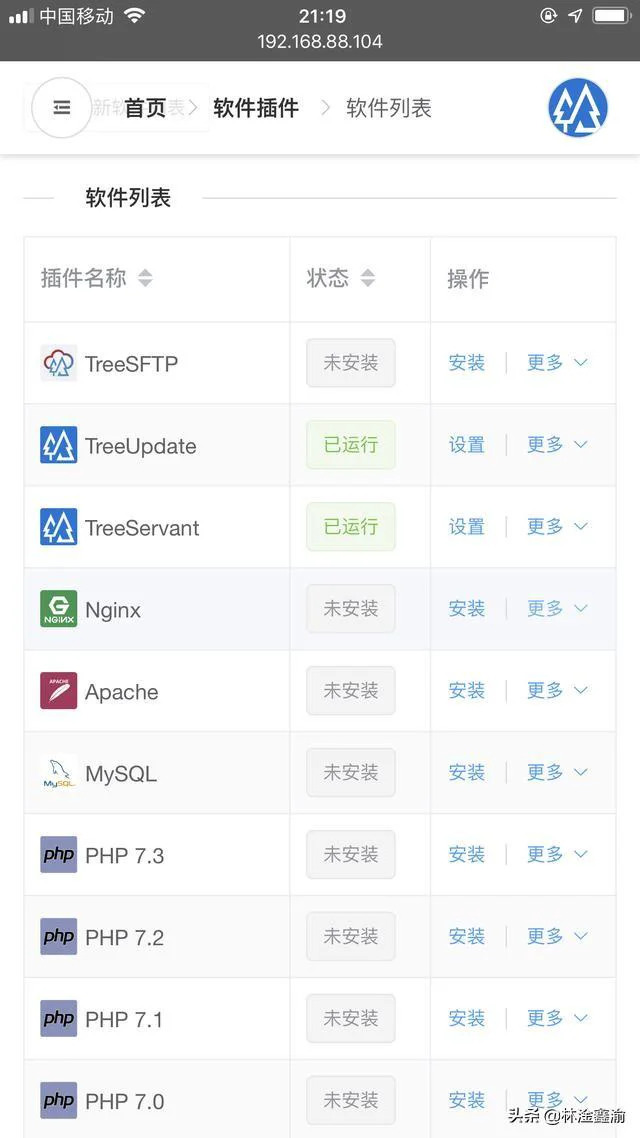Install the Apache plugin

[467, 691]
